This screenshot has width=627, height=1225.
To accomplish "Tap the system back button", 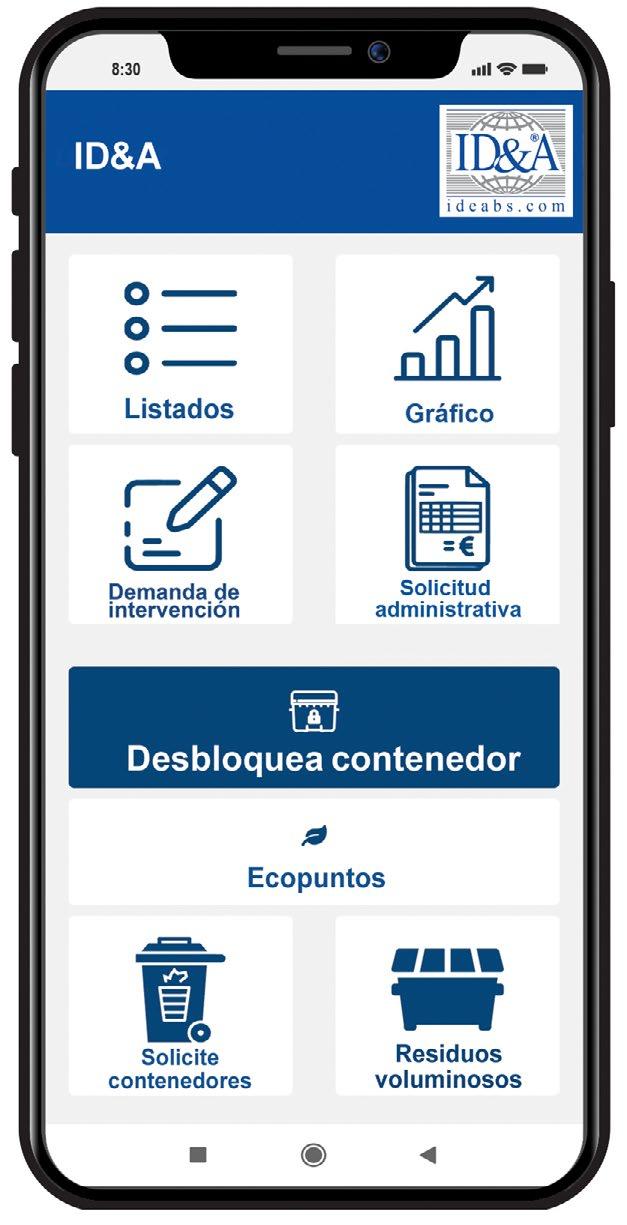I will point(428,1155).
